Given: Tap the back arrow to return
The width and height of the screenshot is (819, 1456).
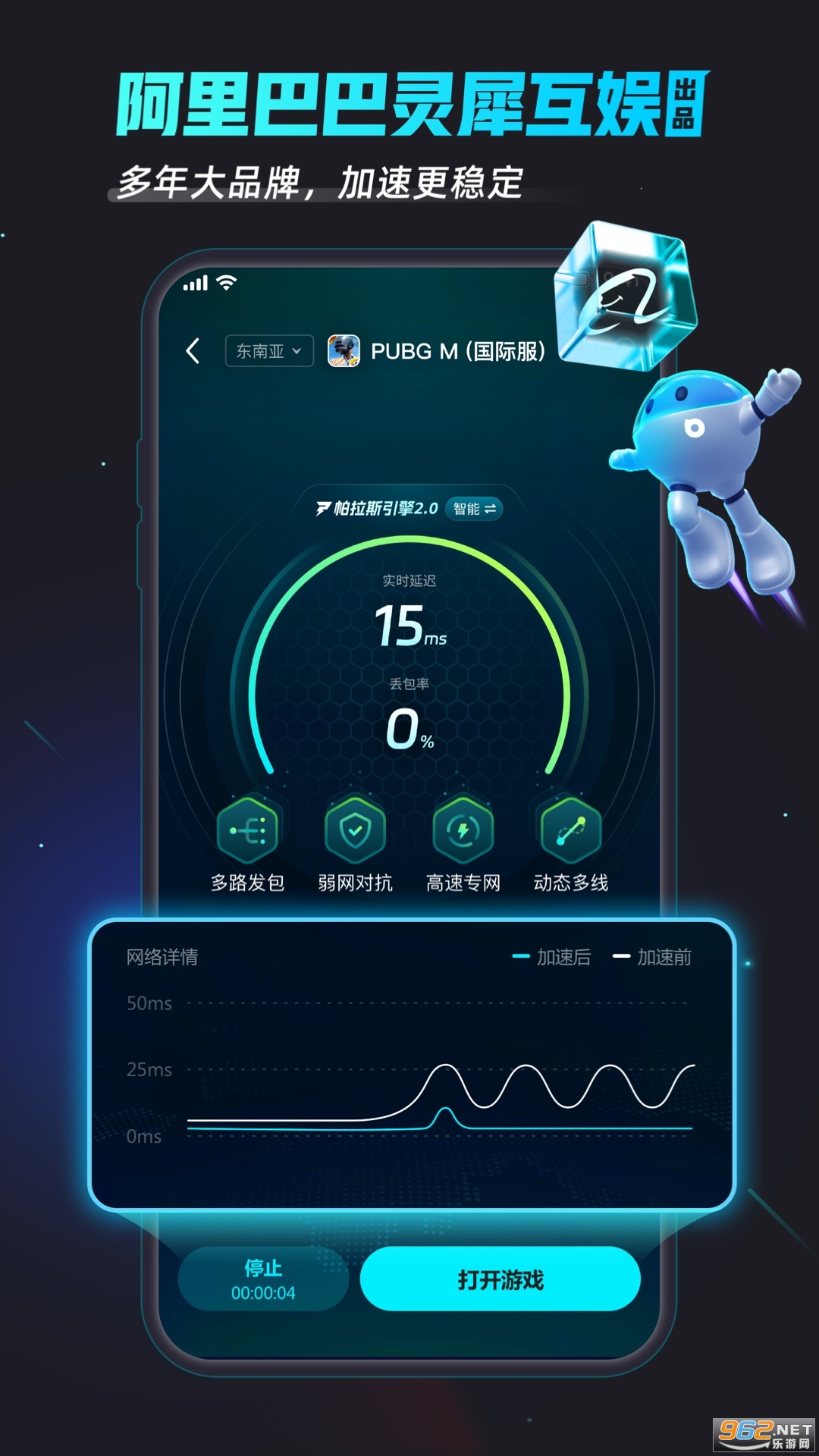Looking at the screenshot, I should click(191, 350).
